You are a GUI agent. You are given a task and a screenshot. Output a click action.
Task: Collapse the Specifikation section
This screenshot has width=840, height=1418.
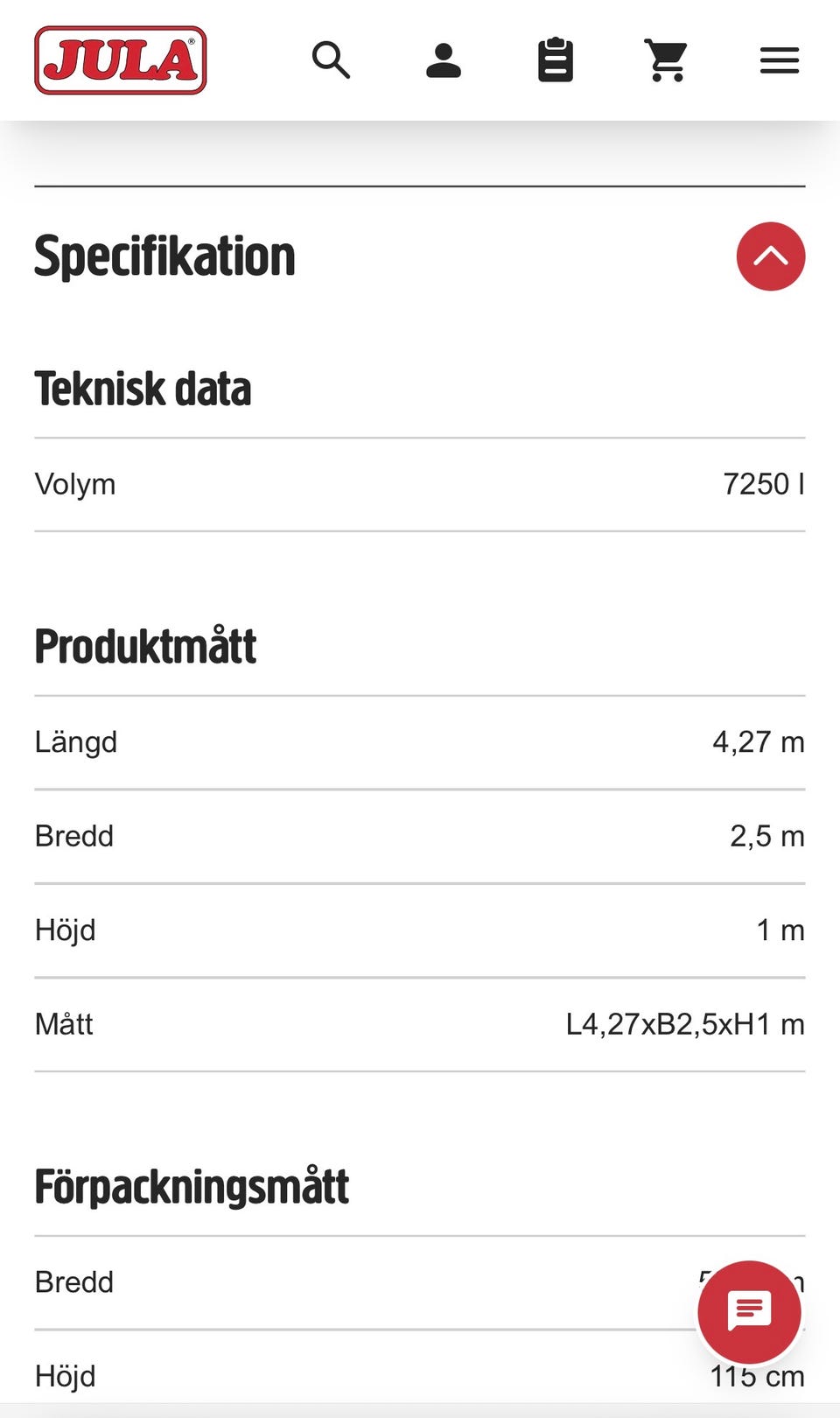click(771, 256)
